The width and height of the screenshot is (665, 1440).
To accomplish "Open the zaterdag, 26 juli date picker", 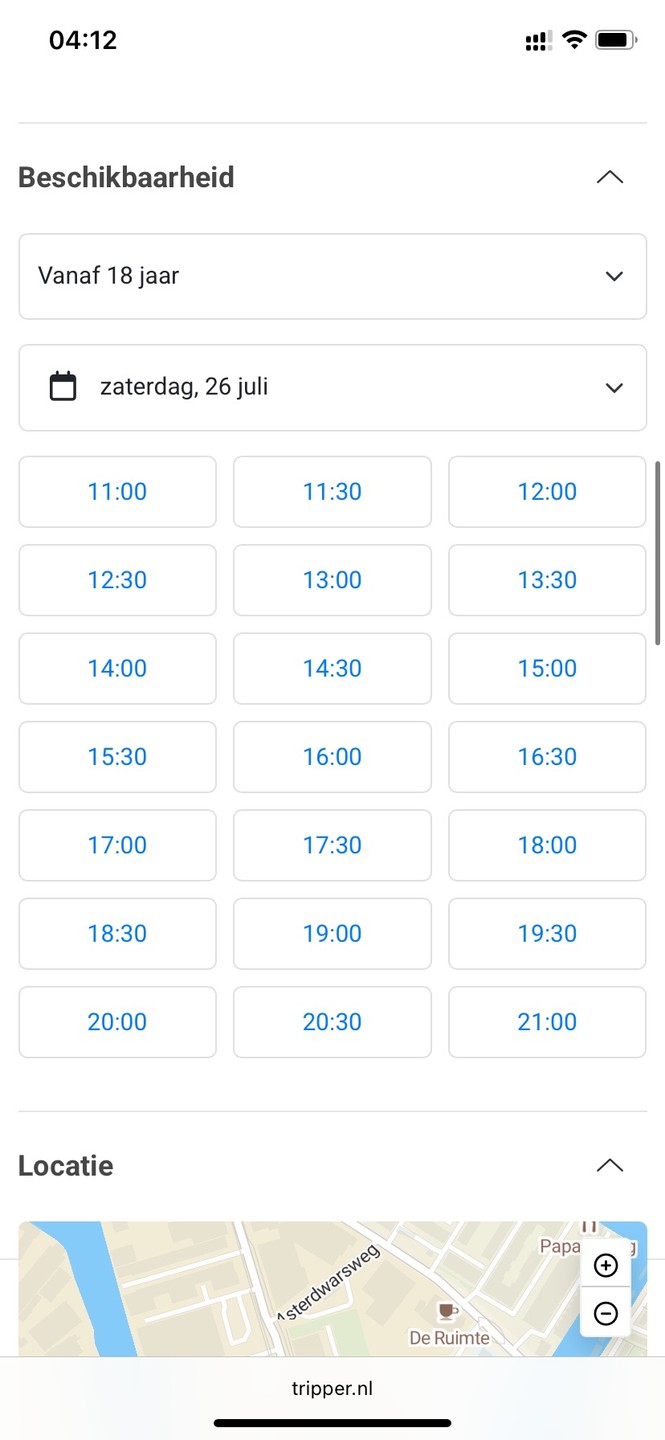I will pos(332,387).
